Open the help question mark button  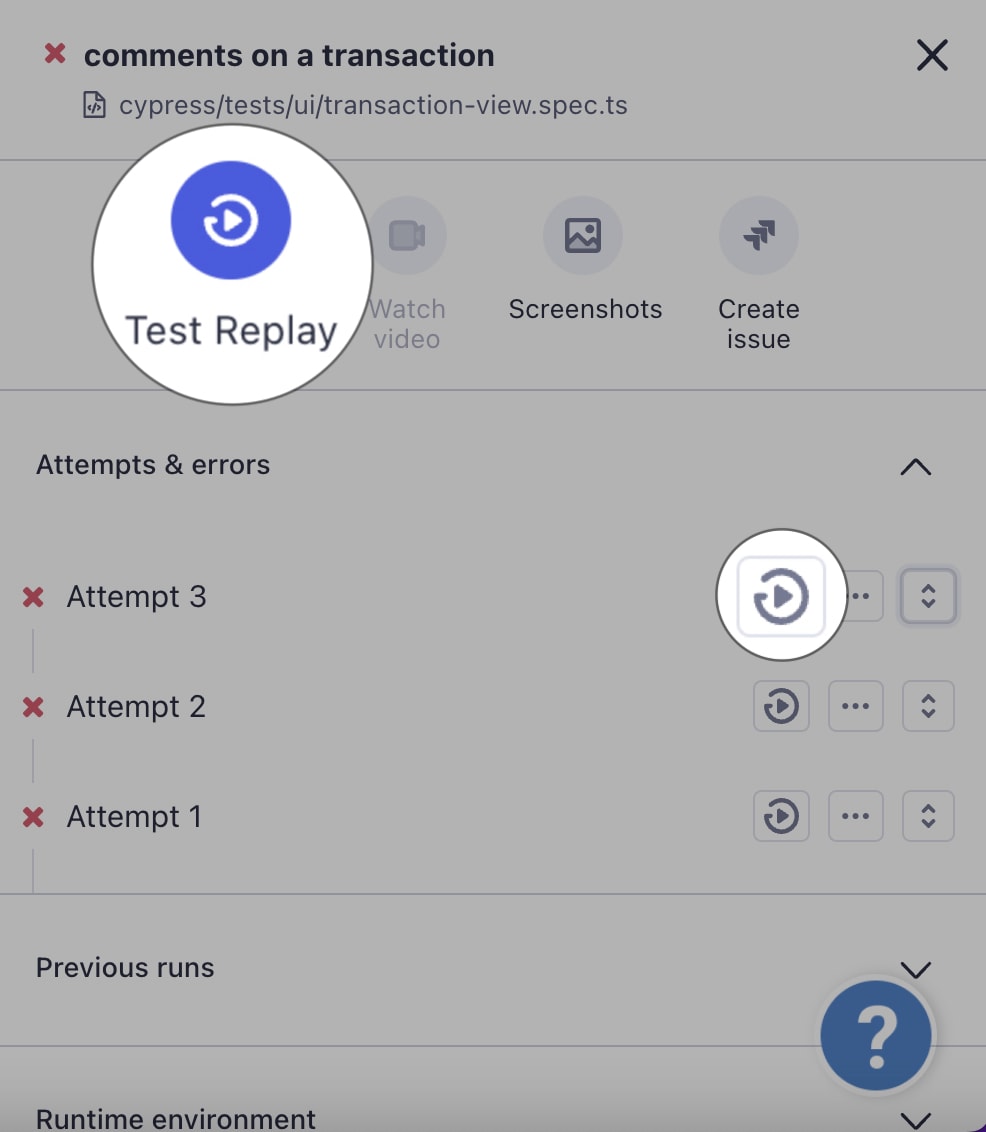point(876,1036)
